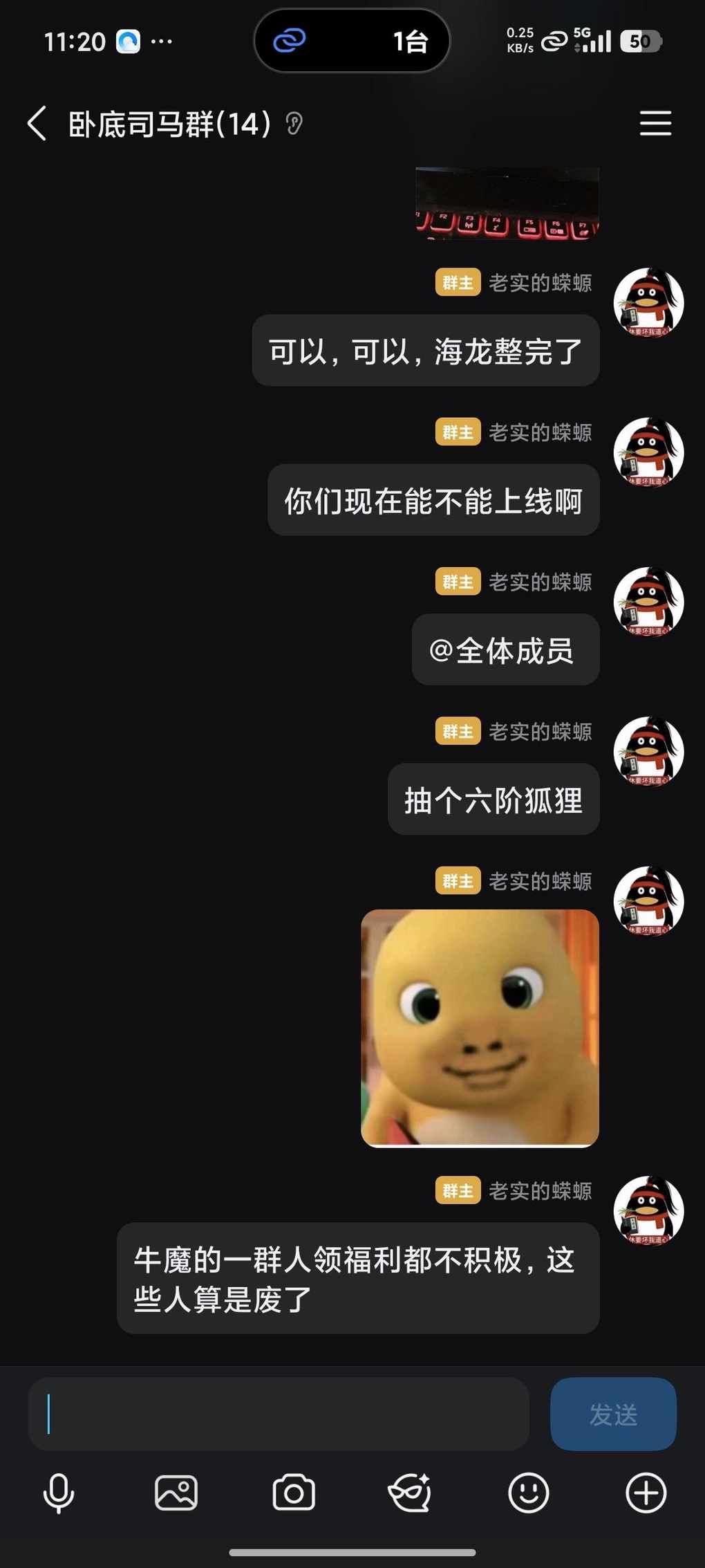This screenshot has width=705, height=1568.
Task: Open the sender avatar beside 抽个六阶狐狸
Action: coord(648,751)
